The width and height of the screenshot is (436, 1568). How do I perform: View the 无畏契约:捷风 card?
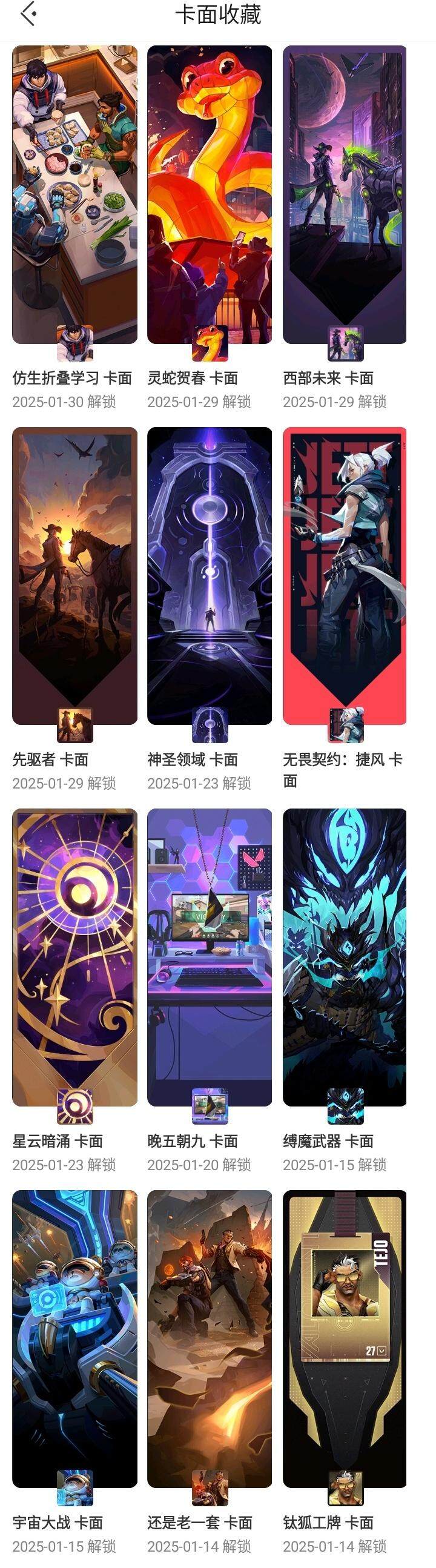coord(345,575)
